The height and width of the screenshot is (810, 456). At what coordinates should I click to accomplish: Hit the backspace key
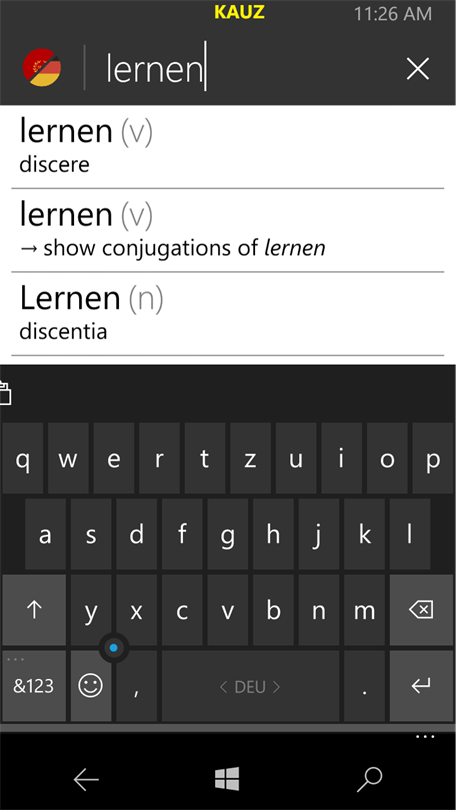pos(421,610)
